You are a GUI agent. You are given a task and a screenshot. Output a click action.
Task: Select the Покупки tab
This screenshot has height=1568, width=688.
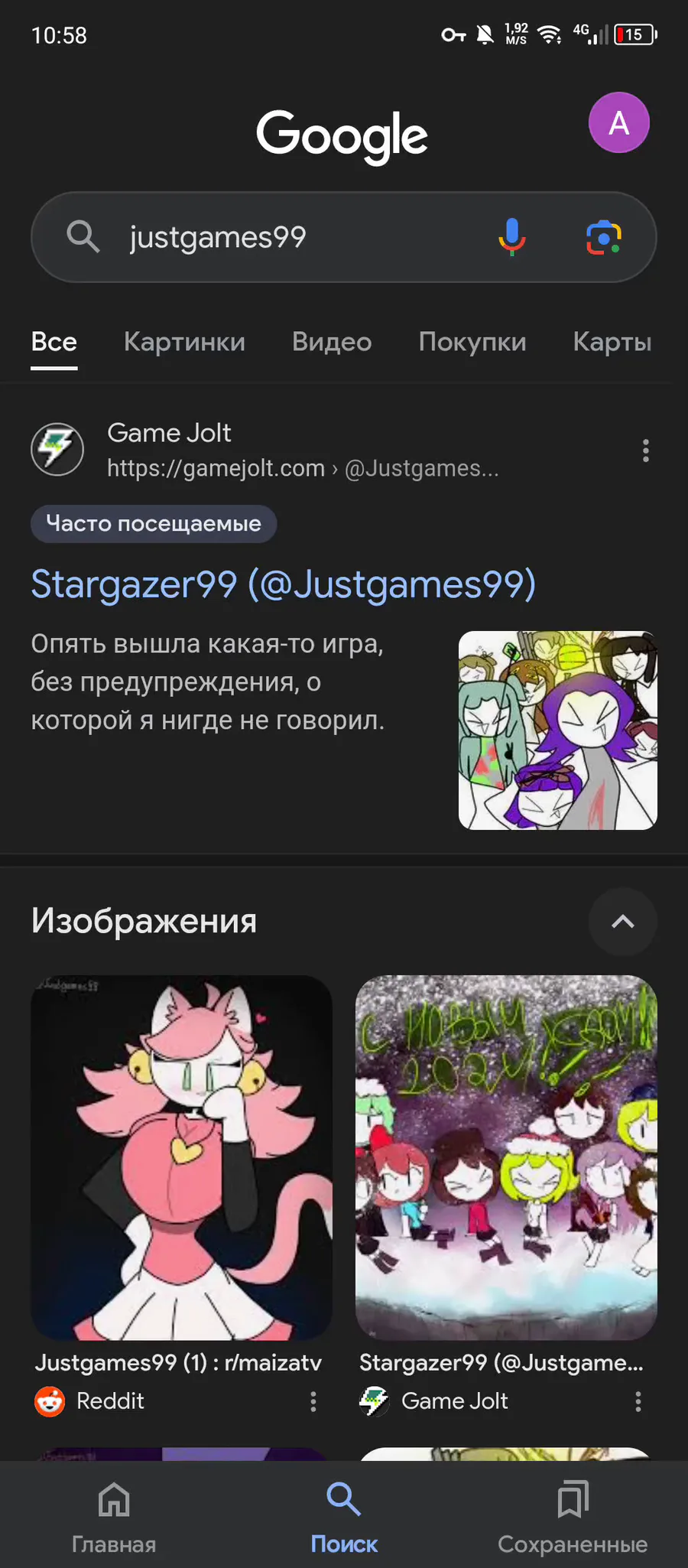click(x=472, y=341)
